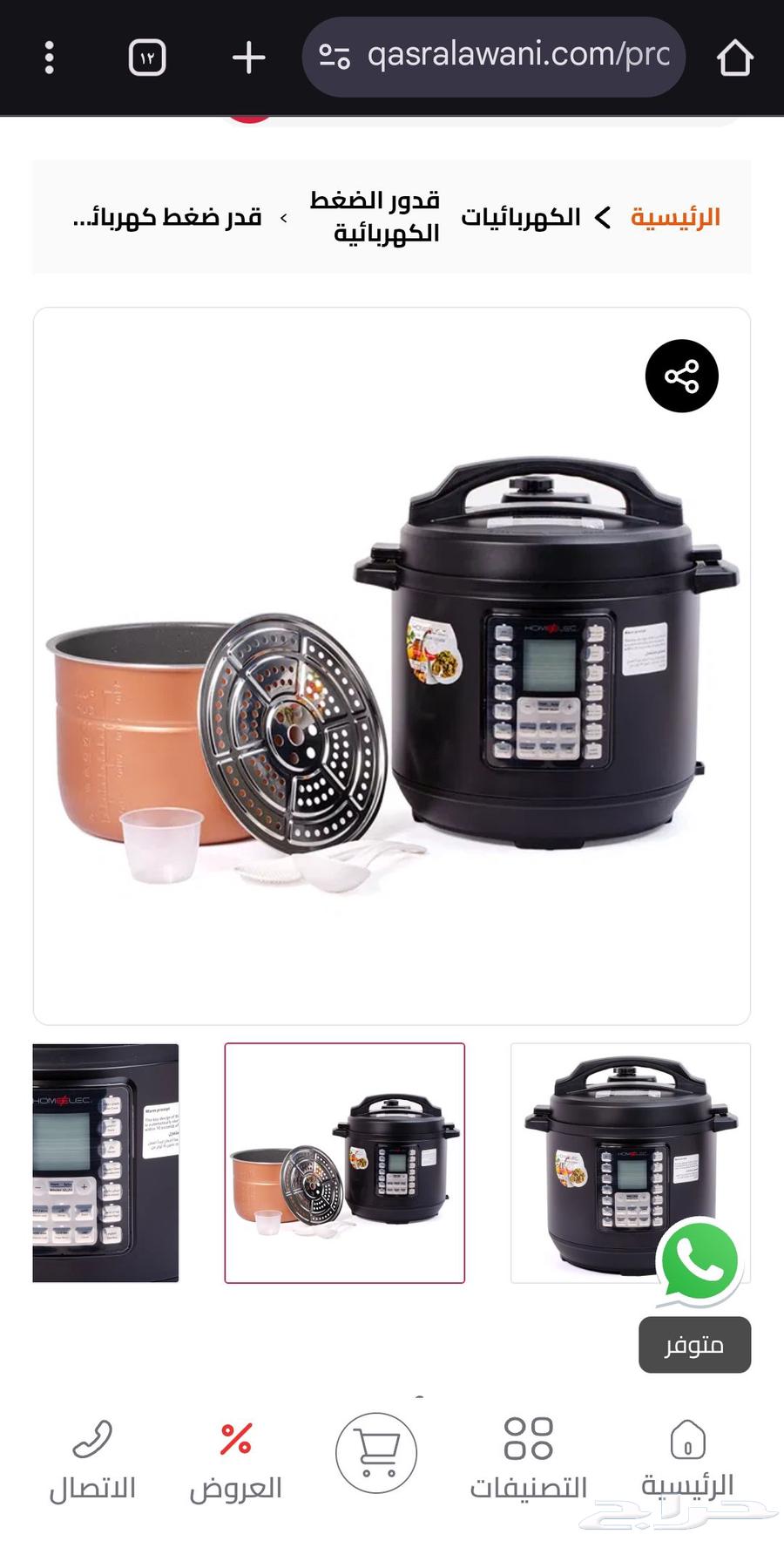Select the thumbnail with copper inner pot

[345, 1163]
